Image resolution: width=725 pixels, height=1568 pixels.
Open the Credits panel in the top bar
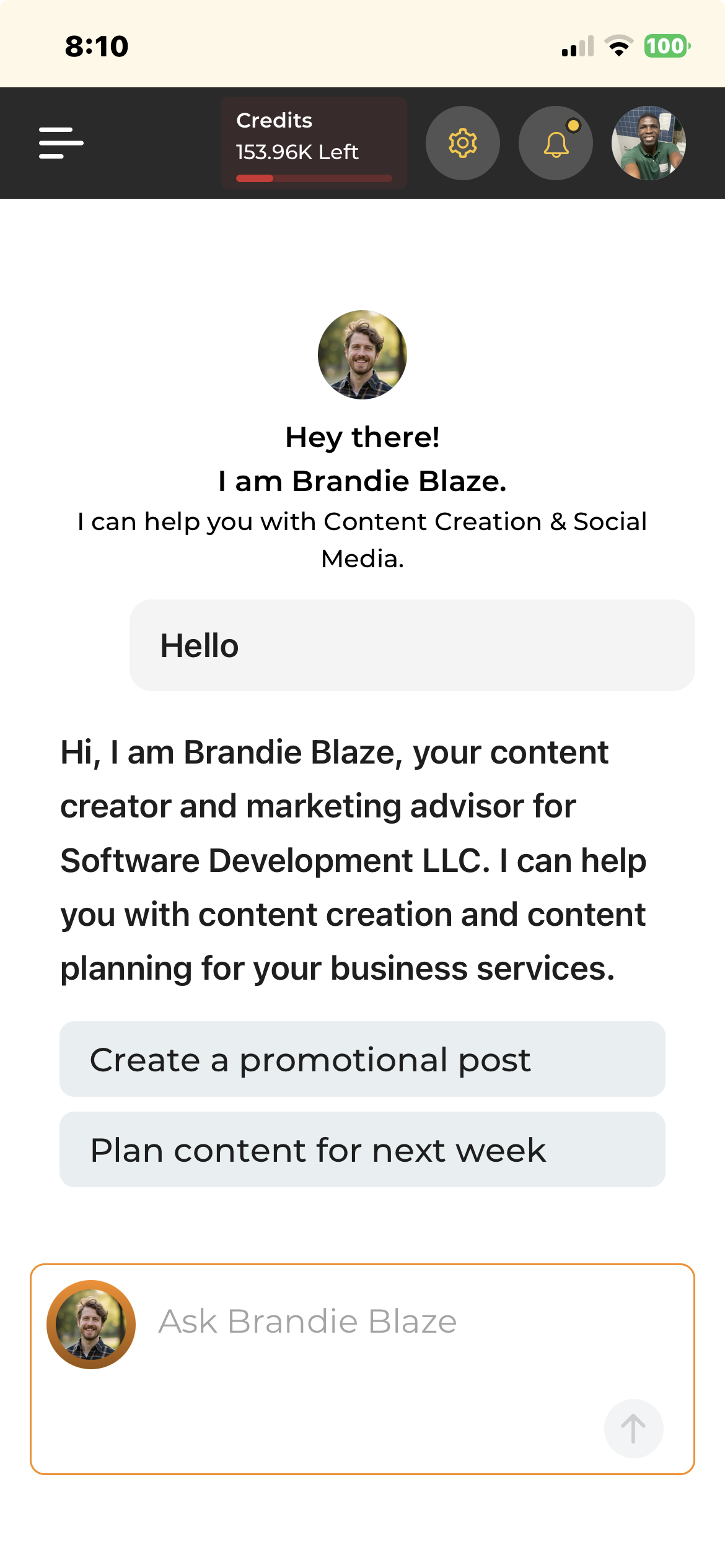coord(314,143)
